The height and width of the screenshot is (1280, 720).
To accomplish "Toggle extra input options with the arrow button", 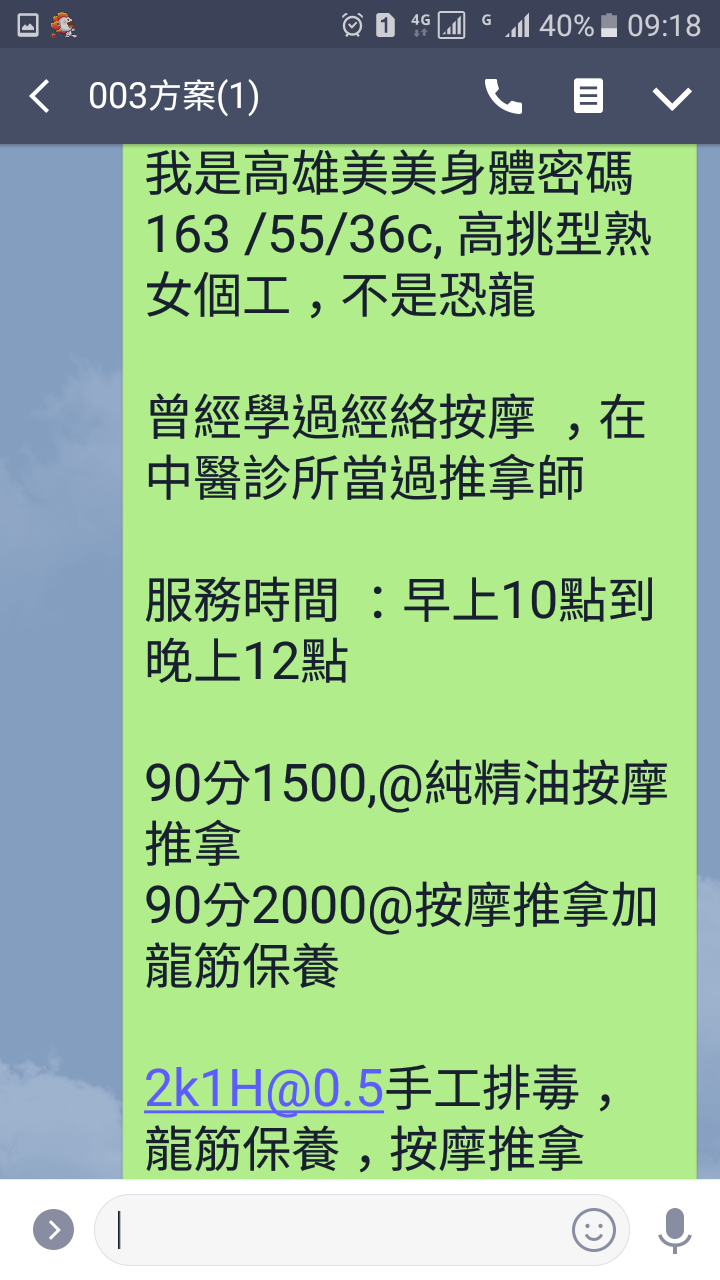I will point(51,1229).
